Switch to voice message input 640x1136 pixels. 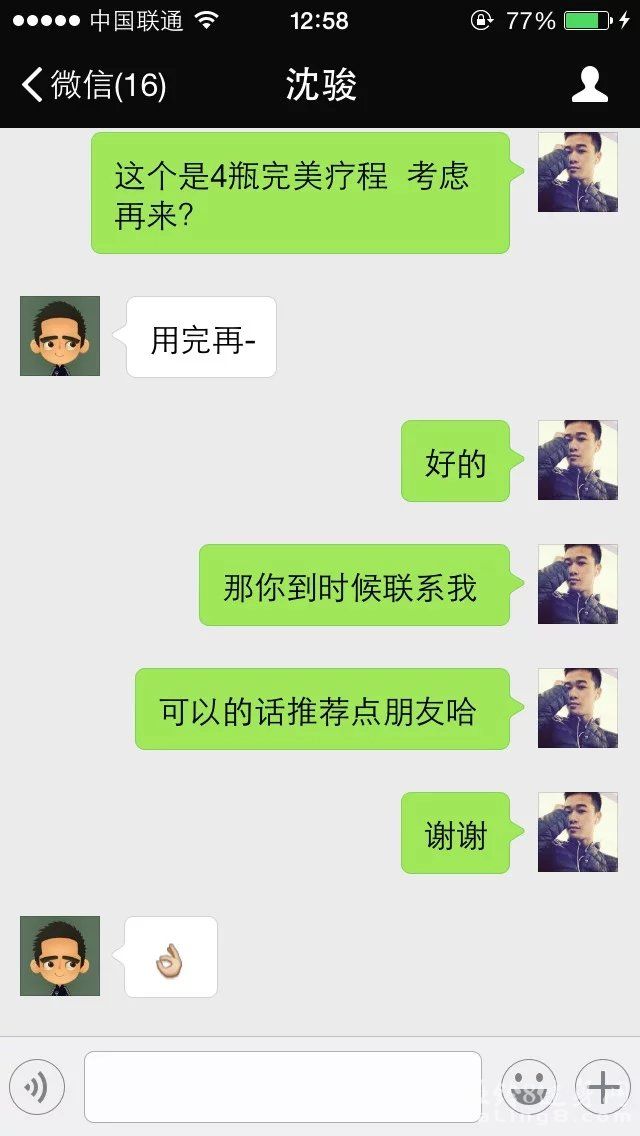(x=37, y=1087)
